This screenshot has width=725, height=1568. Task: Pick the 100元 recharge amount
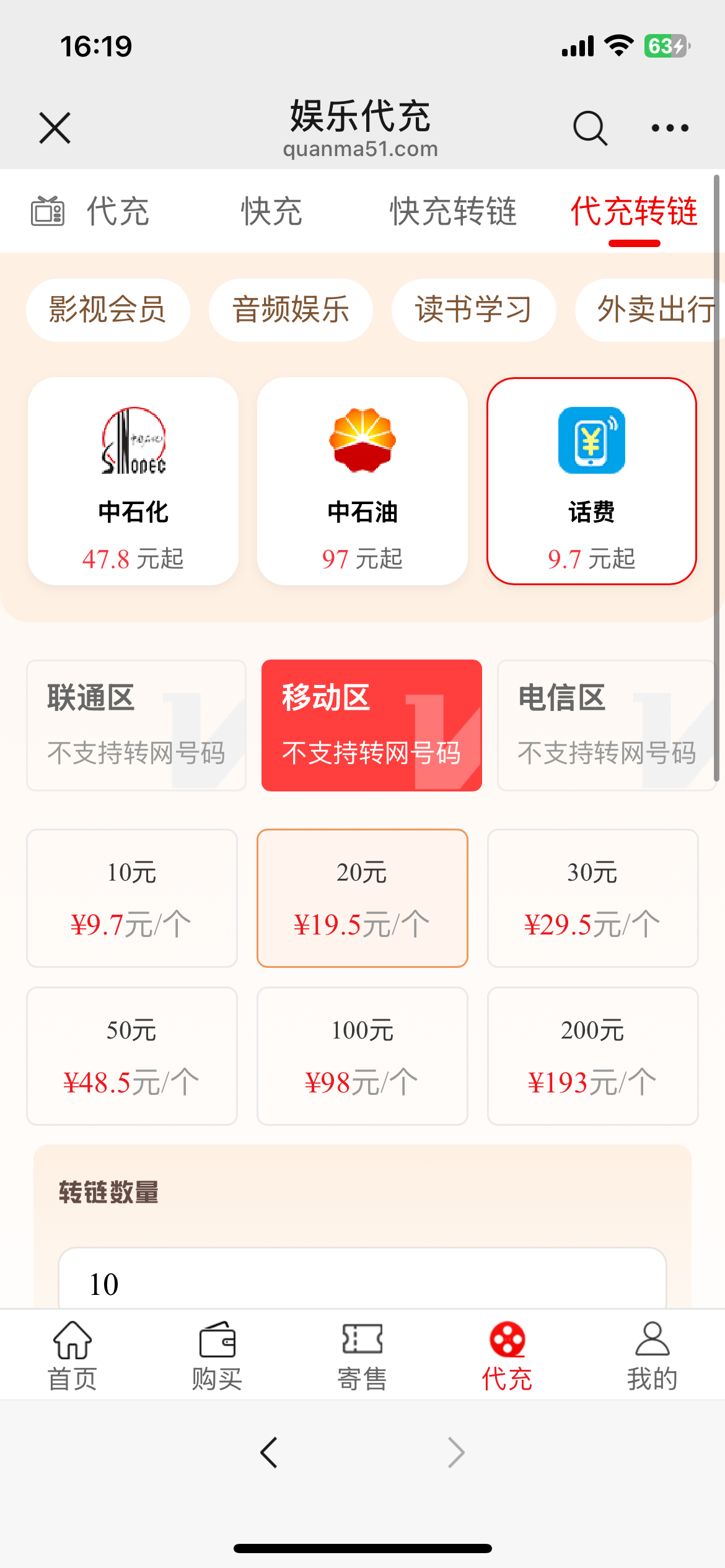[x=362, y=1056]
